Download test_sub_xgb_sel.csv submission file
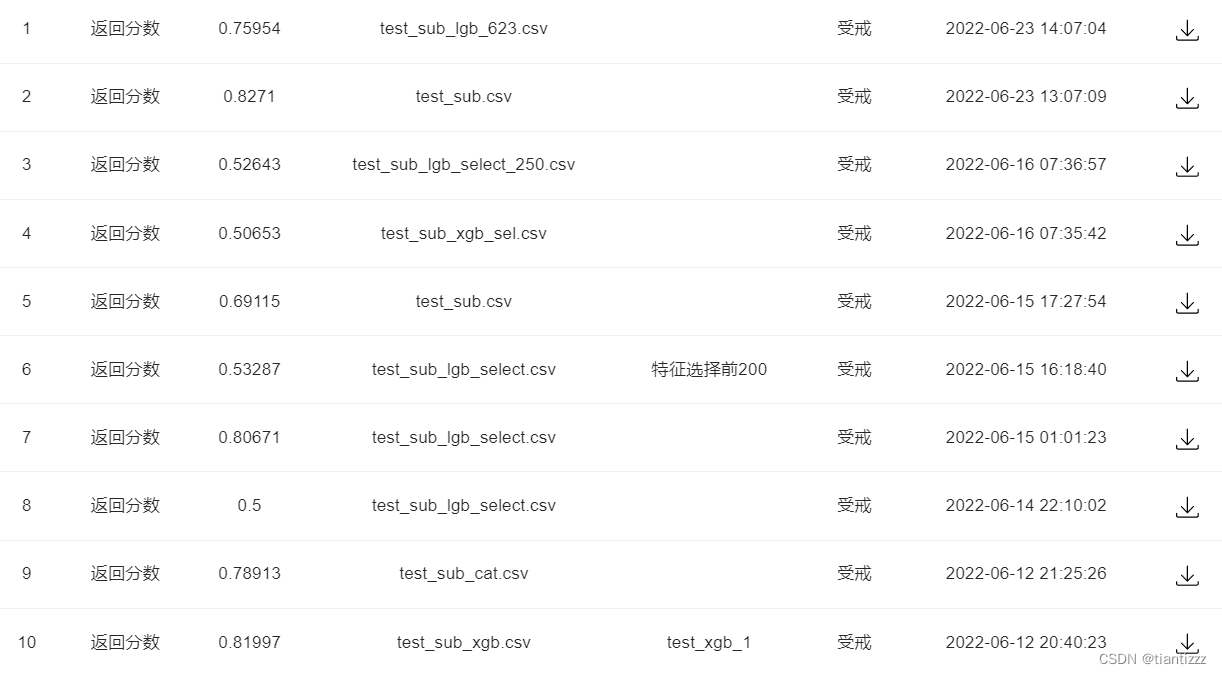Viewport: 1222px width, 674px height. (x=1187, y=235)
